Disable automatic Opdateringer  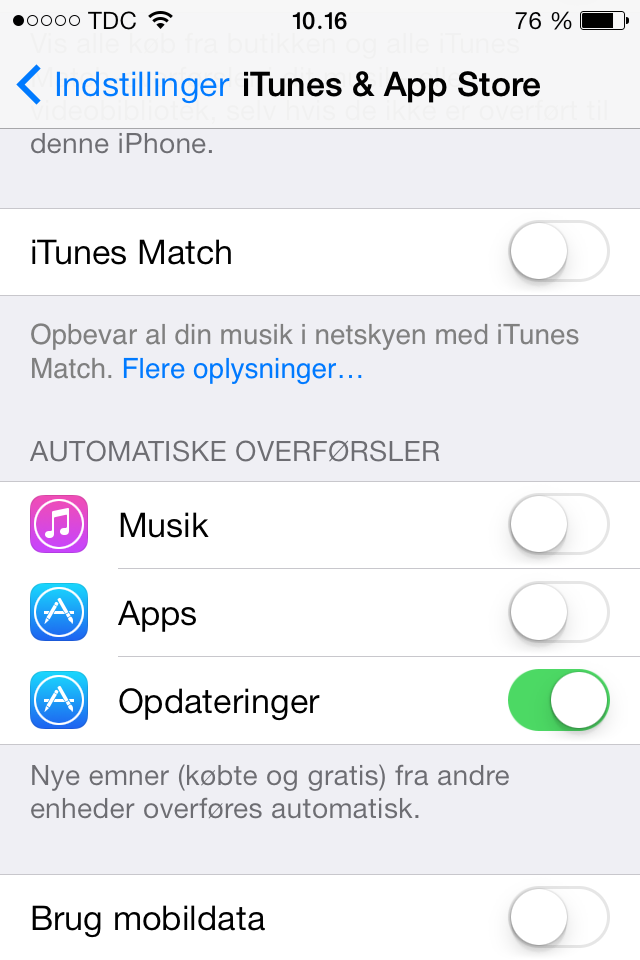click(x=558, y=700)
